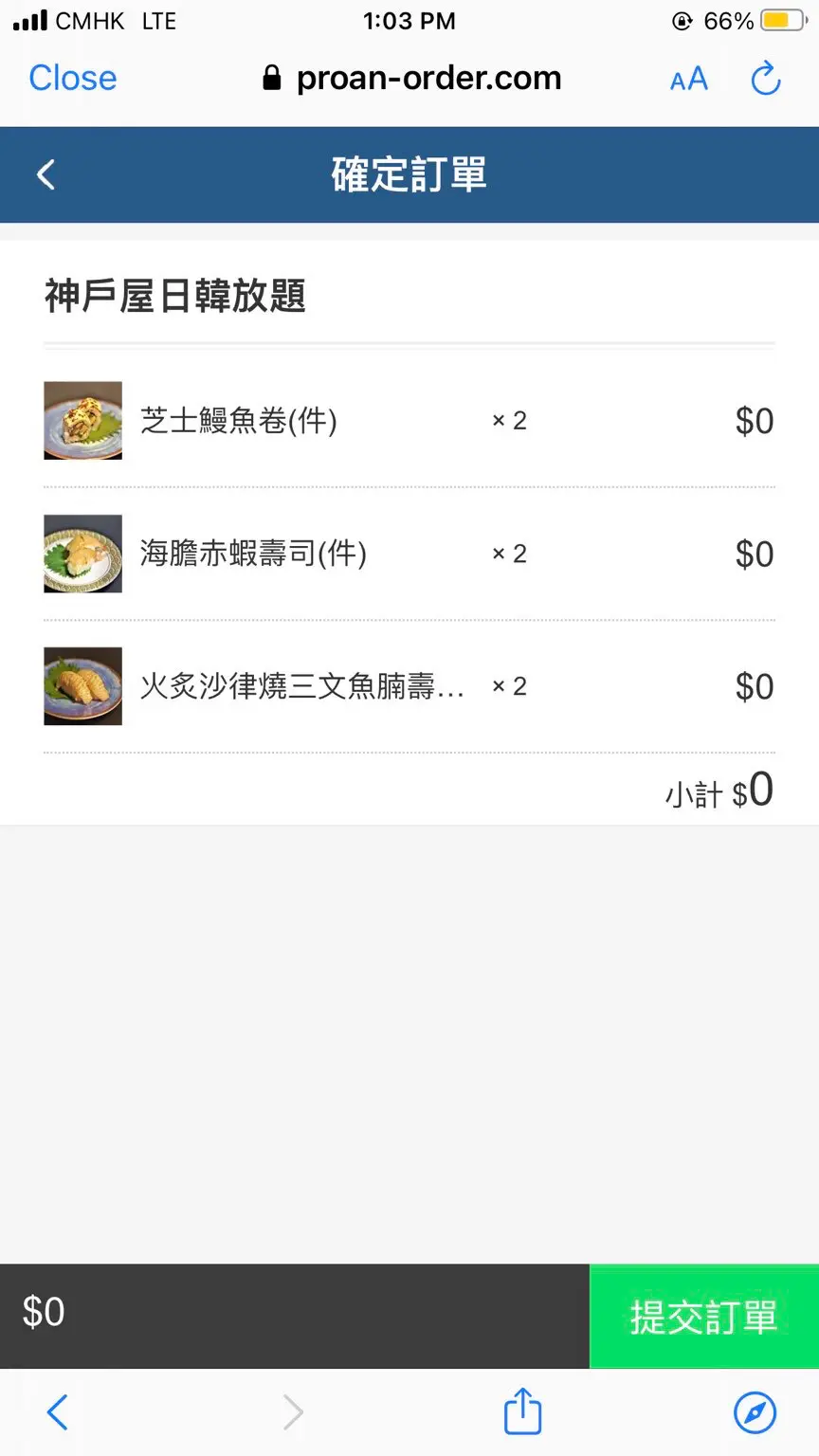Navigate back in browser history

58,1412
